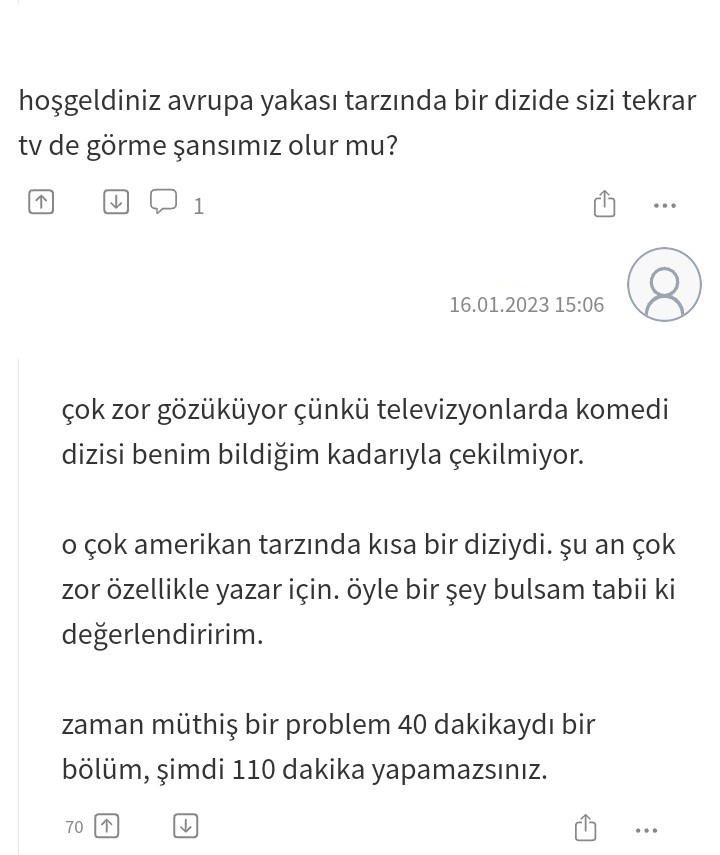Screen dimensions: 720x855
Task: Share the answer via the share icon
Action: click(585, 827)
